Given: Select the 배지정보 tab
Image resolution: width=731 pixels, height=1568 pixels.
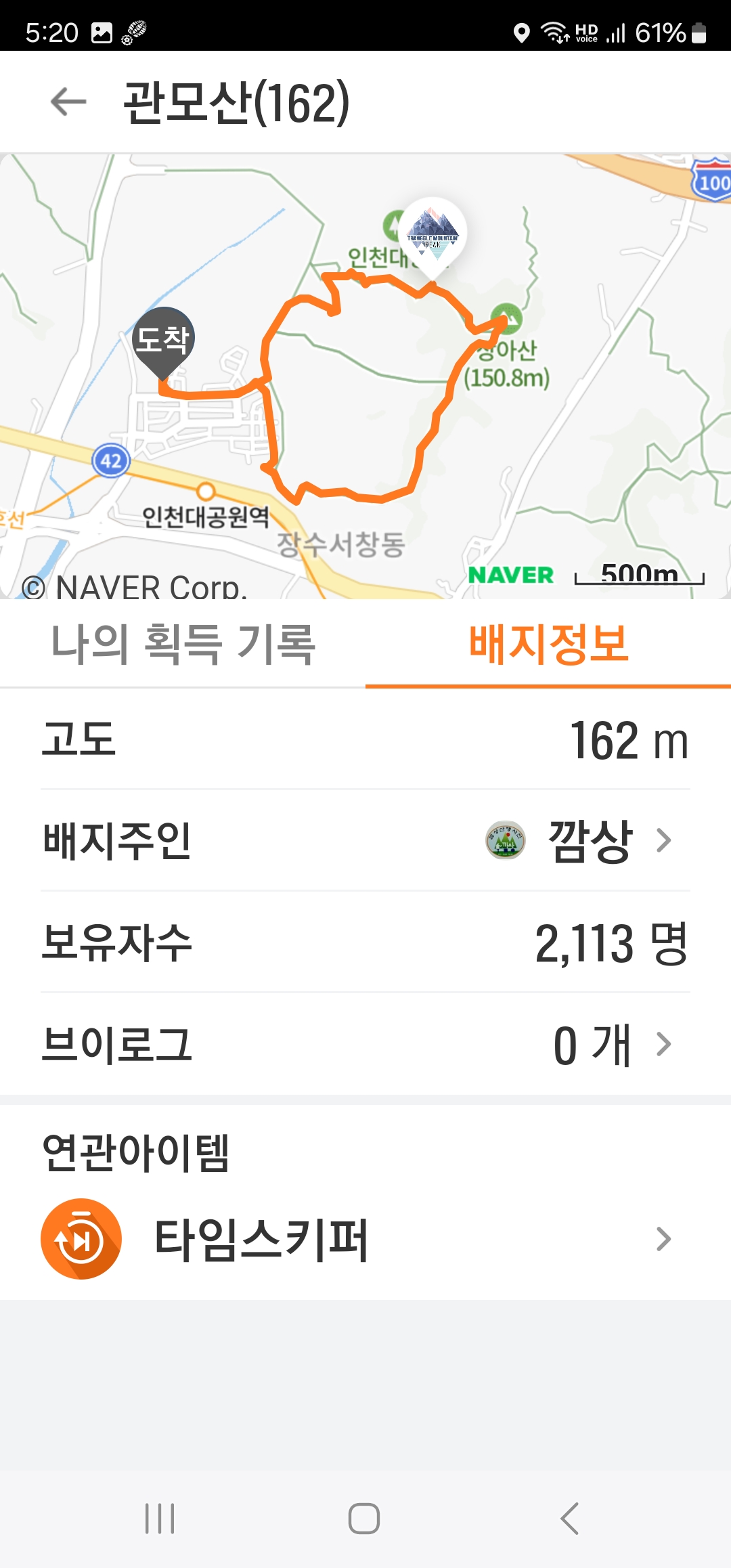Looking at the screenshot, I should coord(548,644).
